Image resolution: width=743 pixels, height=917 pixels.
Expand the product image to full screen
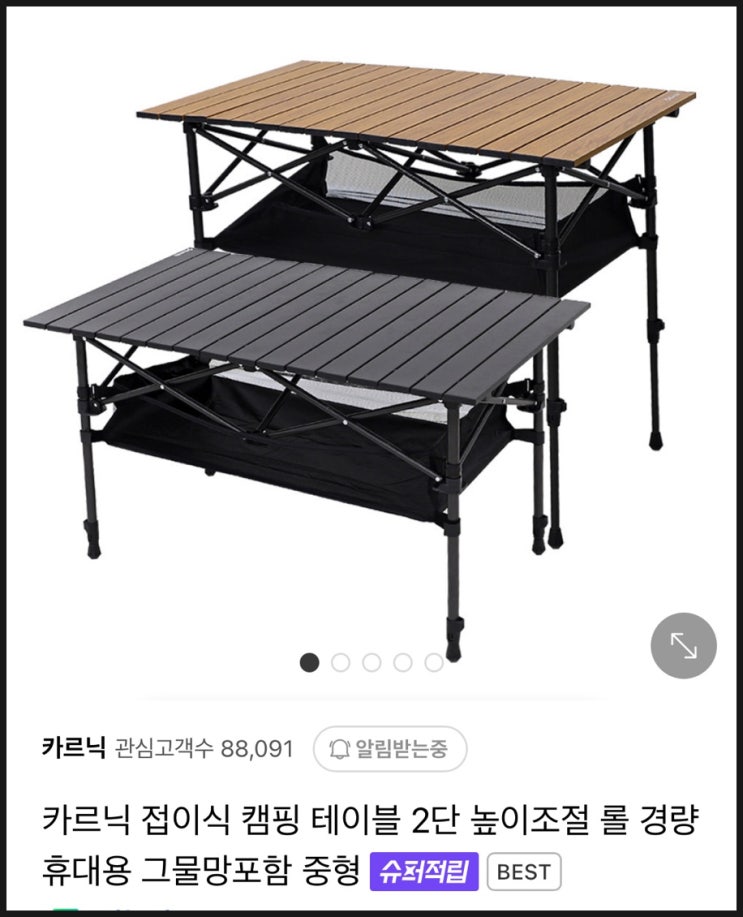[683, 646]
